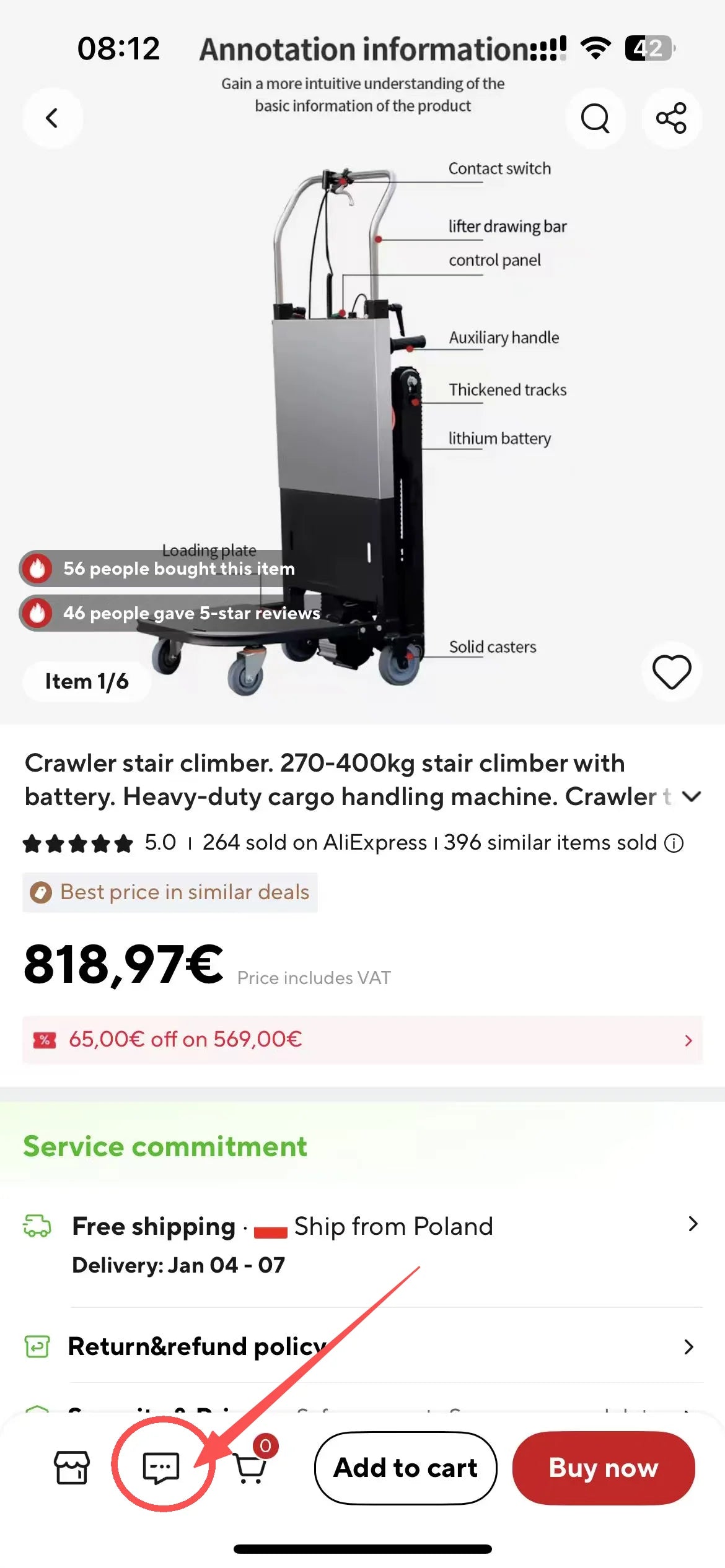Expand the full product title
Screen dimensions: 725x1568
[x=693, y=798]
